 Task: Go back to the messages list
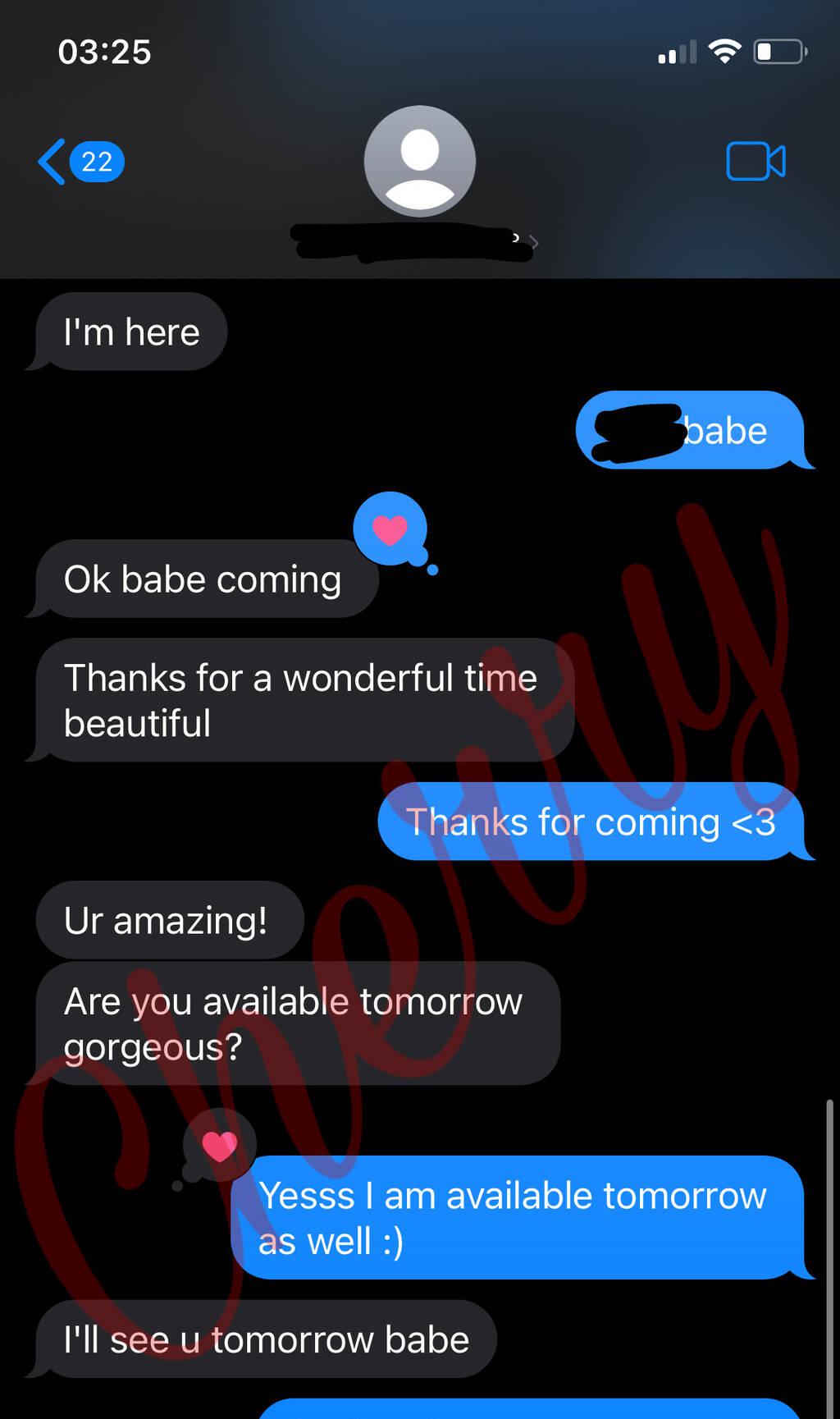click(x=80, y=162)
